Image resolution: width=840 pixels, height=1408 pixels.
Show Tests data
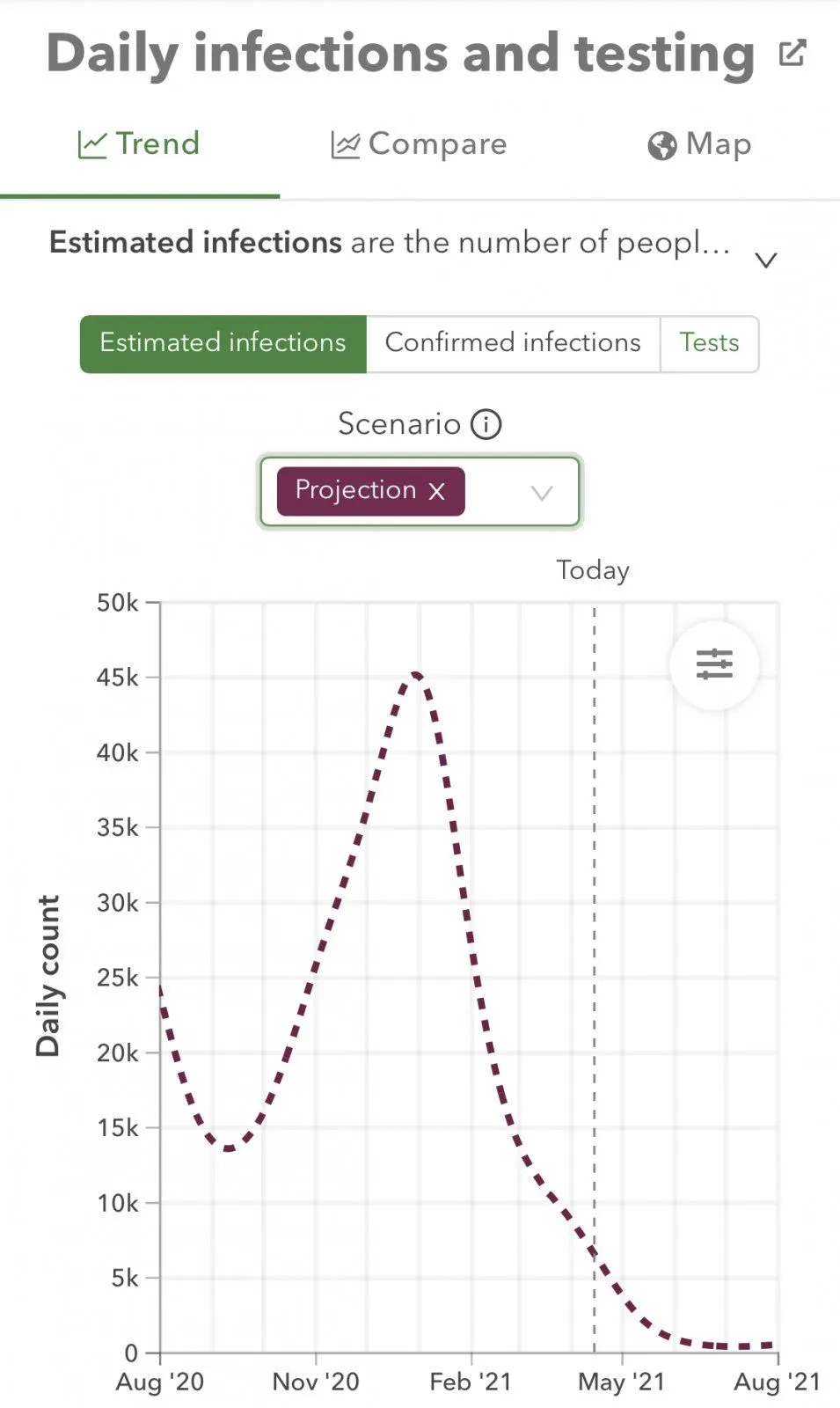pyautogui.click(x=709, y=343)
